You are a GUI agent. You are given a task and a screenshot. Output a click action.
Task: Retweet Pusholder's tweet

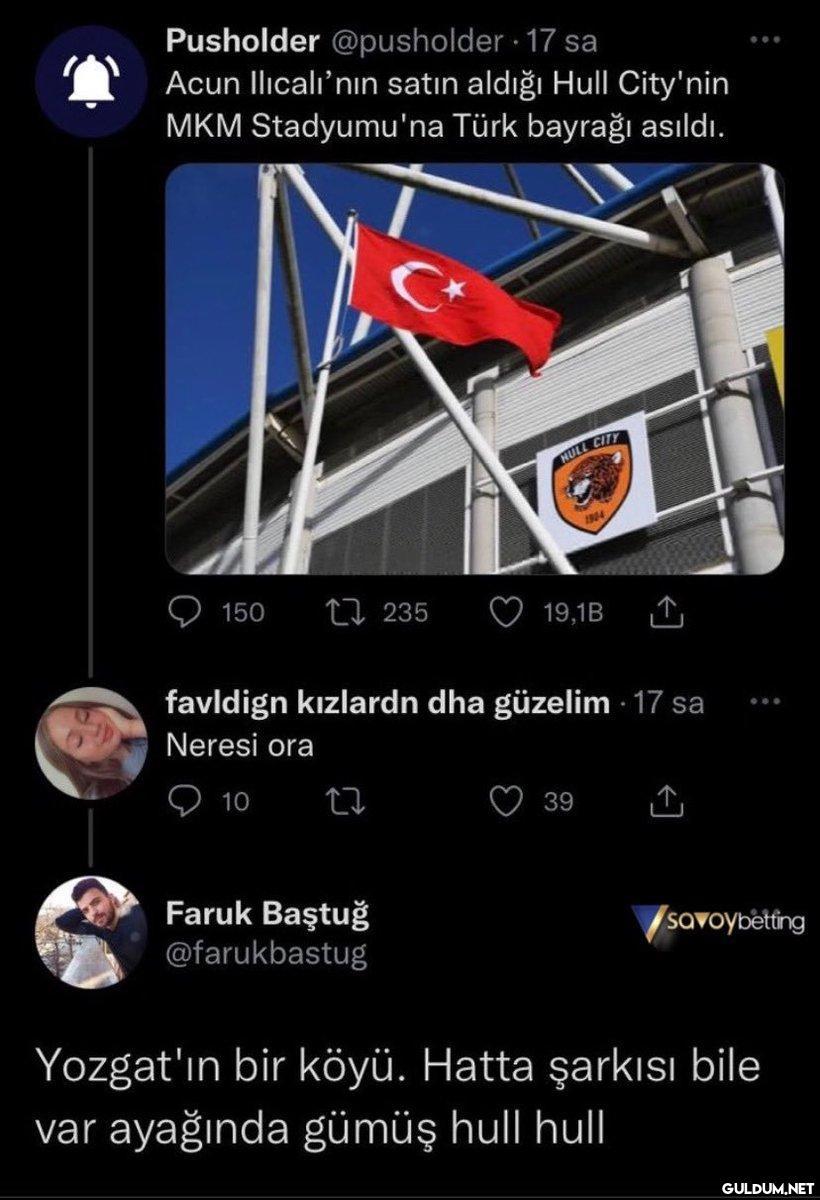tap(348, 612)
